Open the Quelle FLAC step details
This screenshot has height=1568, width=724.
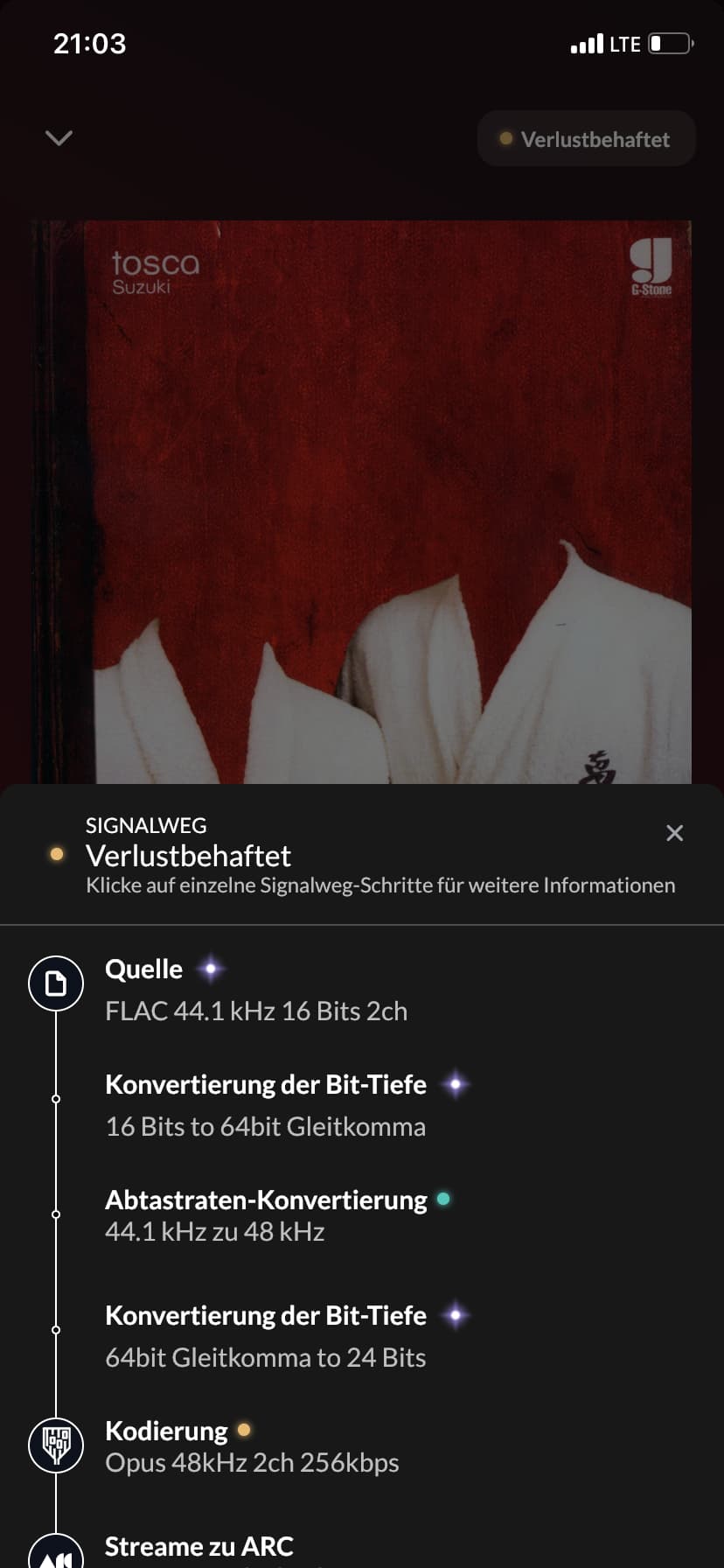click(x=362, y=990)
